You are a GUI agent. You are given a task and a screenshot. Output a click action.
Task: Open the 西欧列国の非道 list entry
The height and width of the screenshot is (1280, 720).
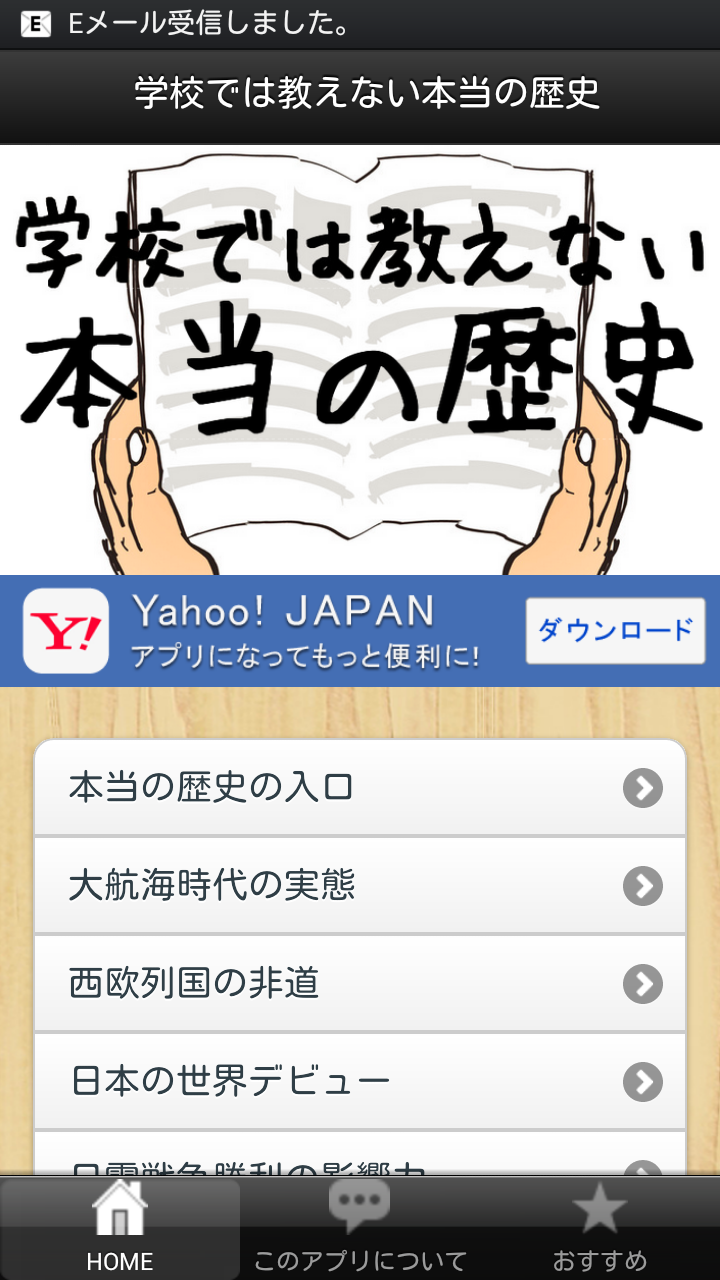pyautogui.click(x=300, y=983)
